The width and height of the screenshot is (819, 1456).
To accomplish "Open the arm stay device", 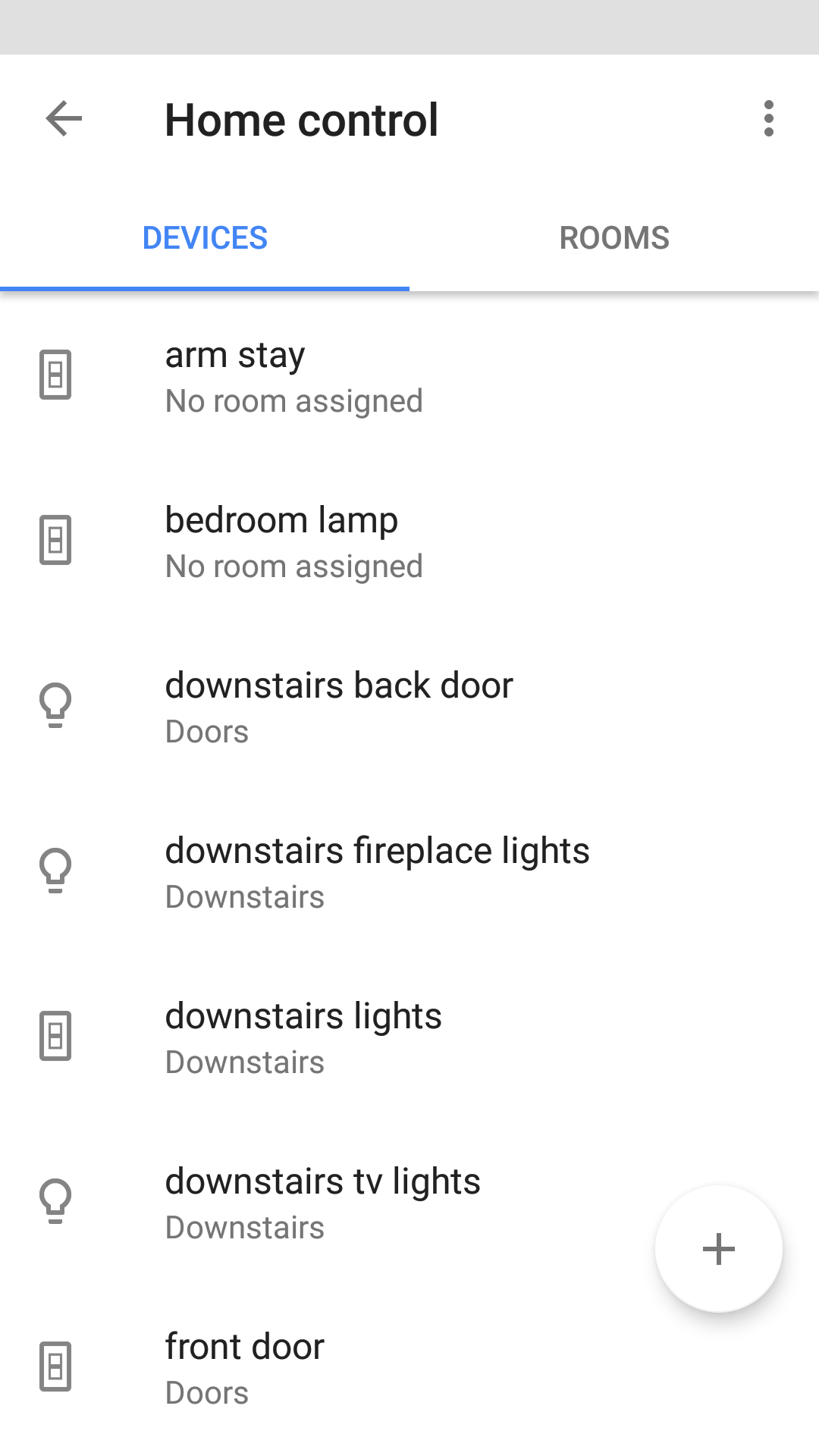I will pos(294,377).
